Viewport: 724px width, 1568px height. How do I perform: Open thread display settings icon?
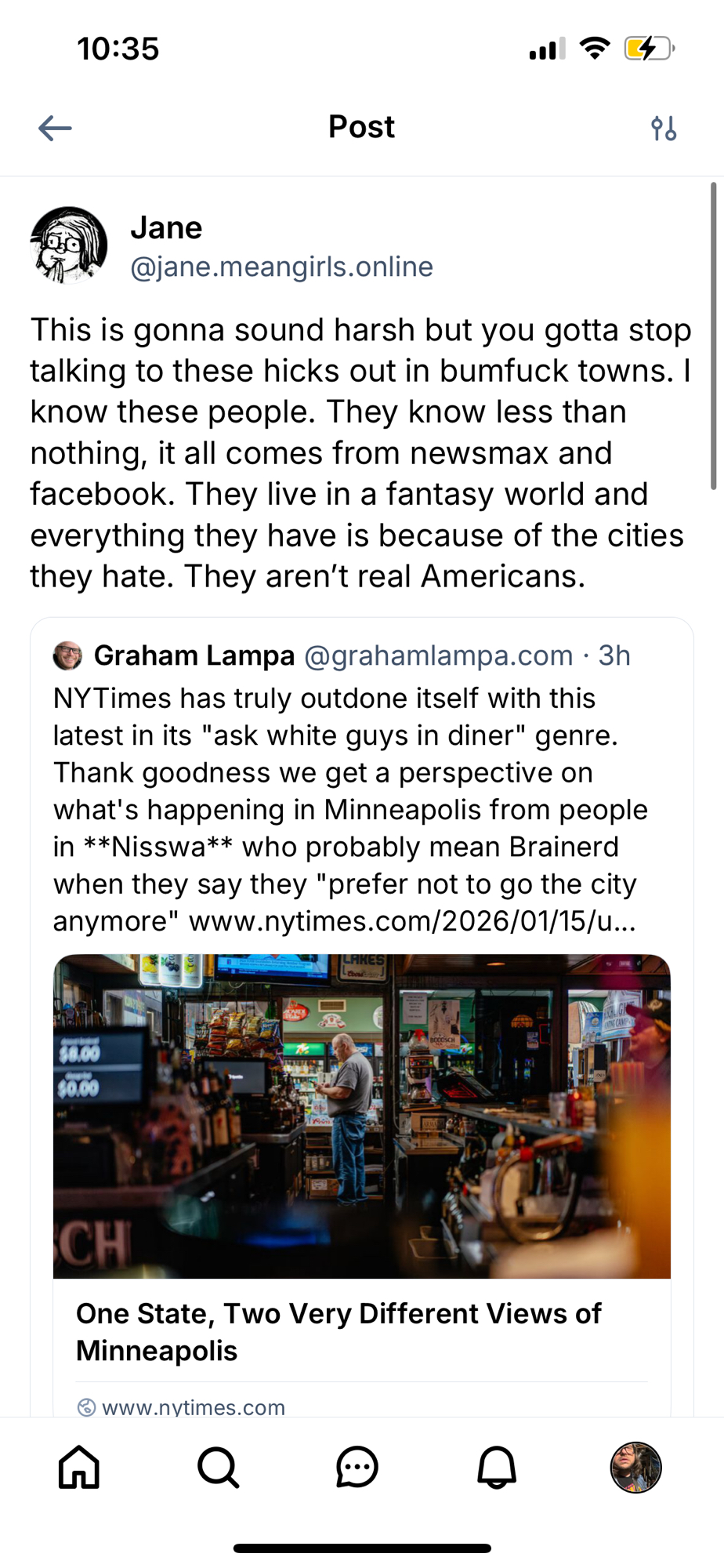click(663, 128)
